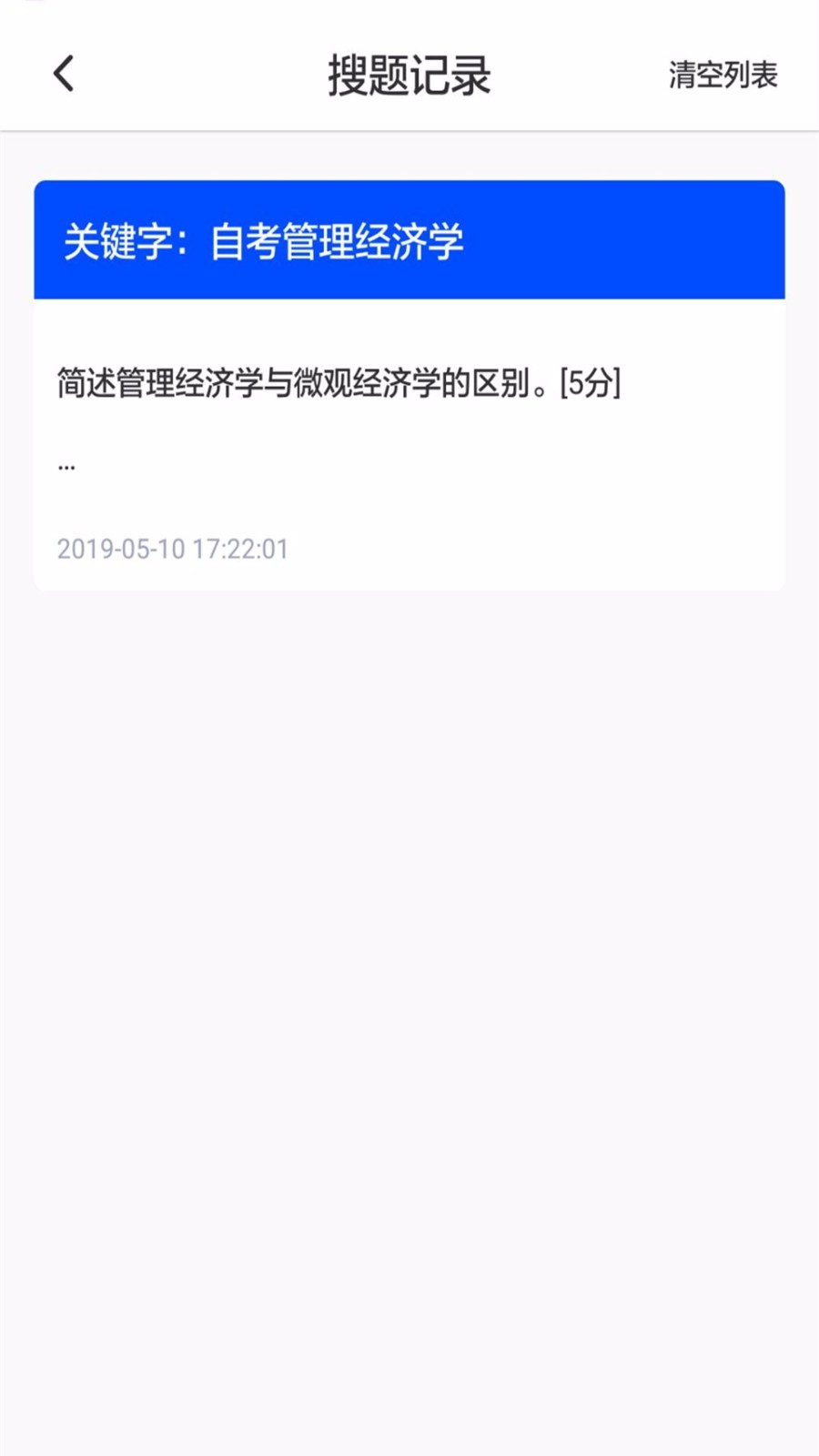The height and width of the screenshot is (1456, 819).
Task: Select the back navigation icon on title bar
Action: click(64, 72)
